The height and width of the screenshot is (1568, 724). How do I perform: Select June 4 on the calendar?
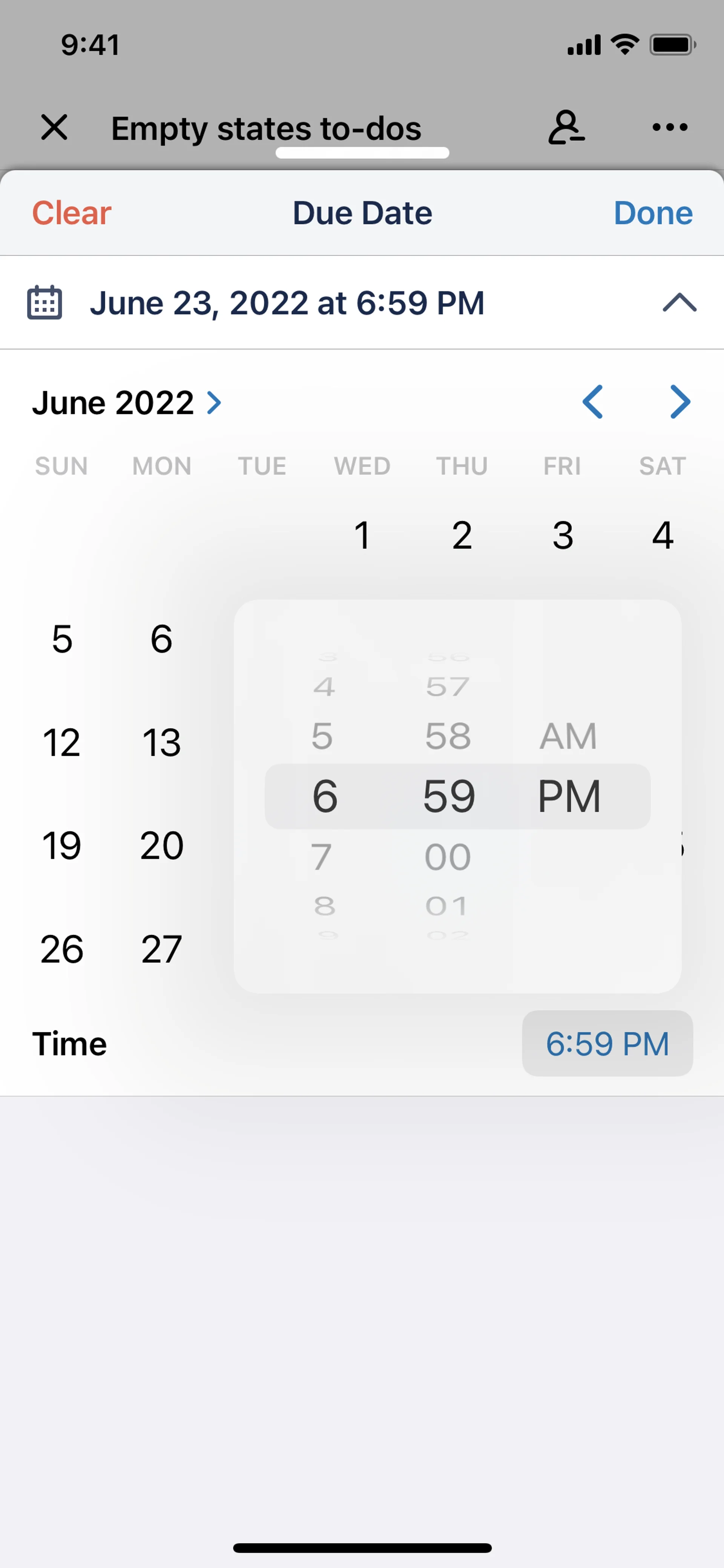pos(662,536)
